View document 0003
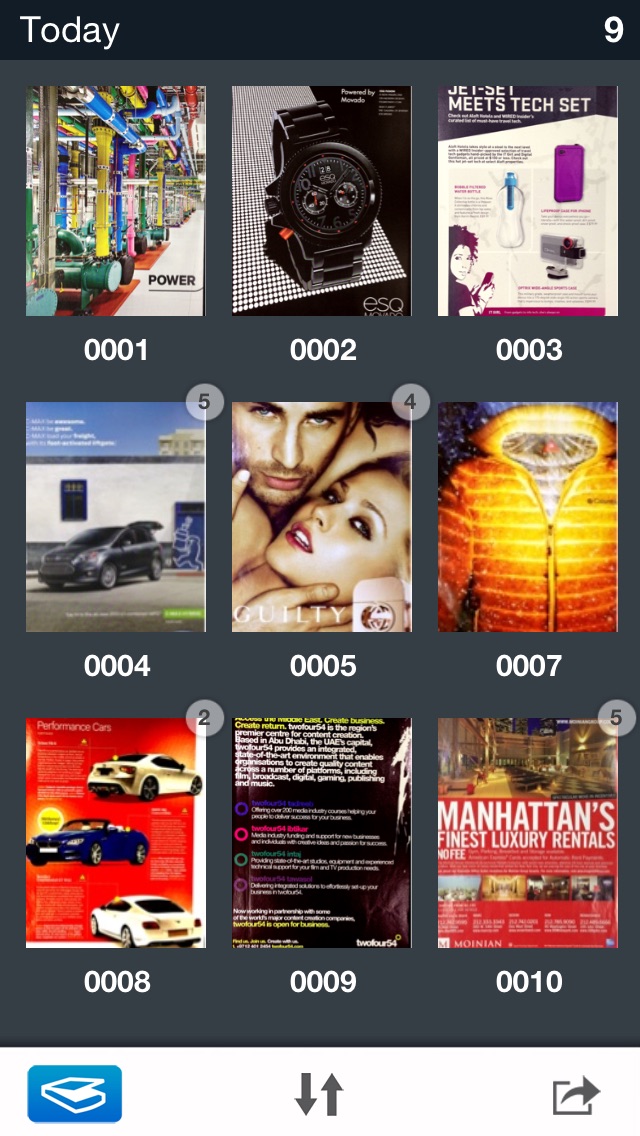 click(x=528, y=201)
